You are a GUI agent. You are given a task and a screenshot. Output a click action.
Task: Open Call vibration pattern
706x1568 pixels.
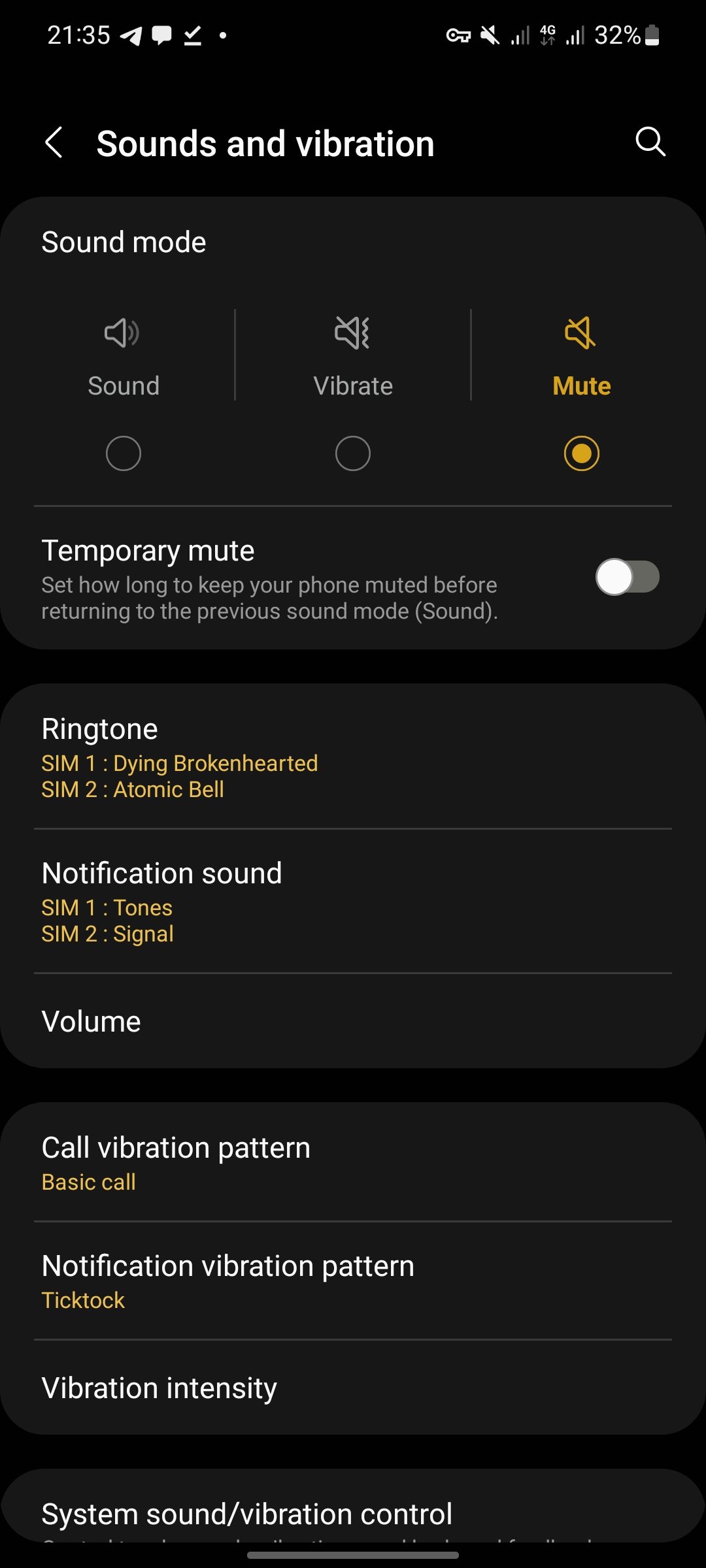coord(353,1163)
